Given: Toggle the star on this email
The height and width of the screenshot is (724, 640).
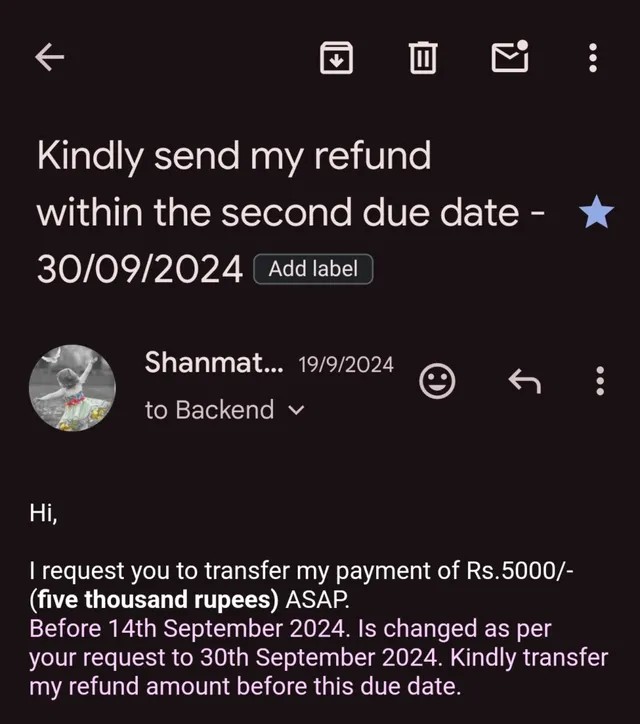Looking at the screenshot, I should 597,213.
